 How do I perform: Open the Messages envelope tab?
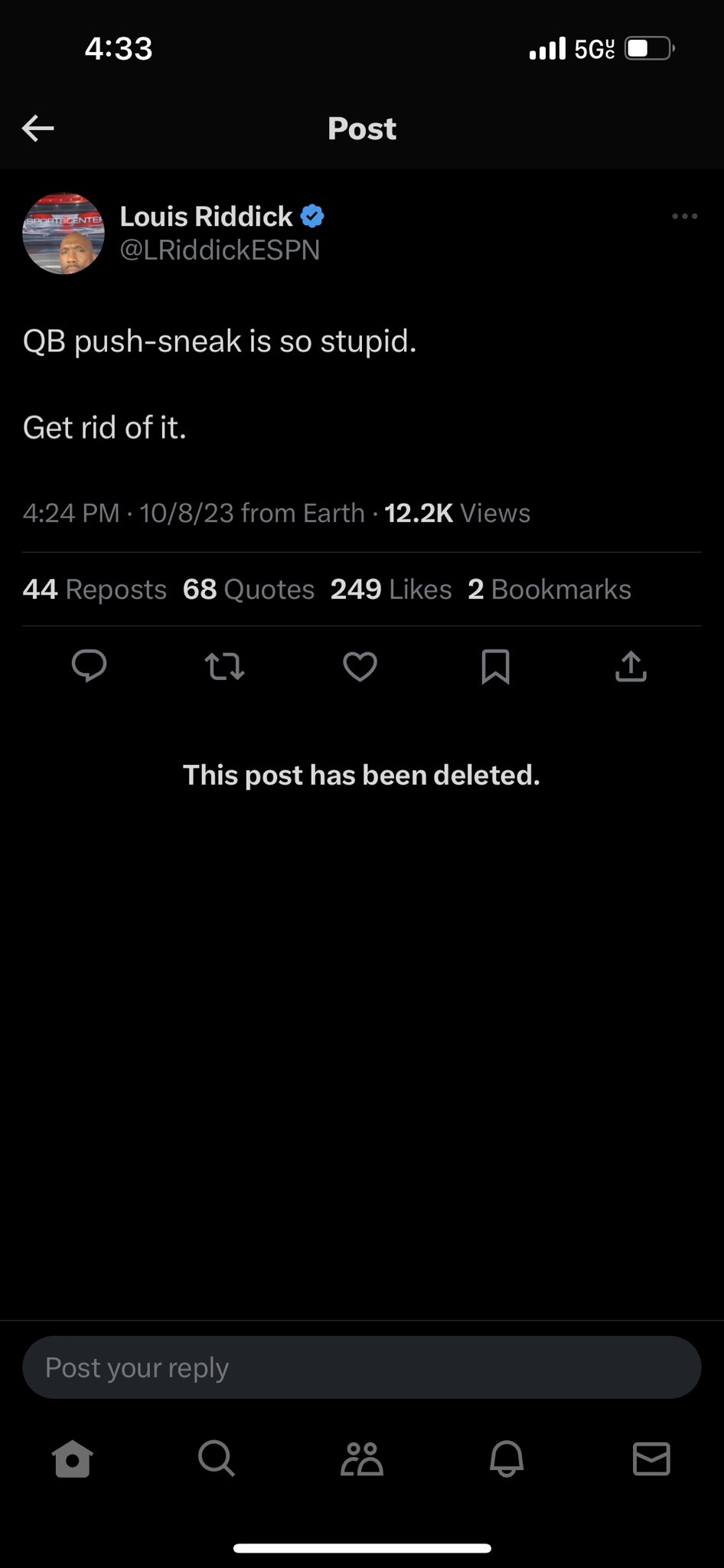click(x=651, y=1459)
